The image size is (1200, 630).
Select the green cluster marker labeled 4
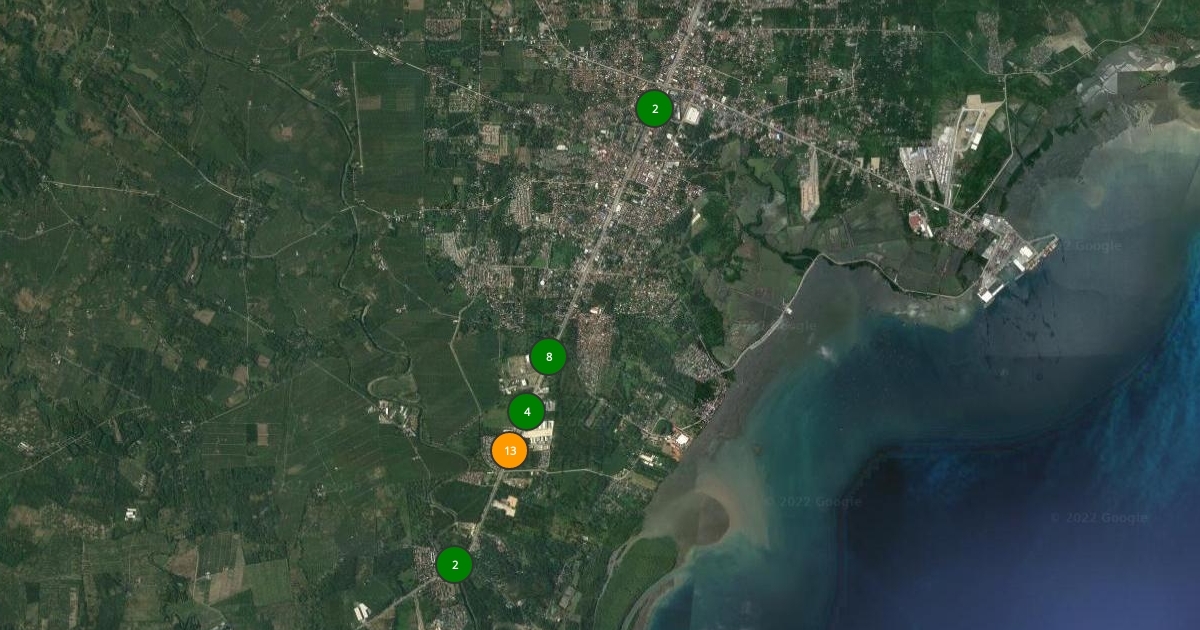527,411
